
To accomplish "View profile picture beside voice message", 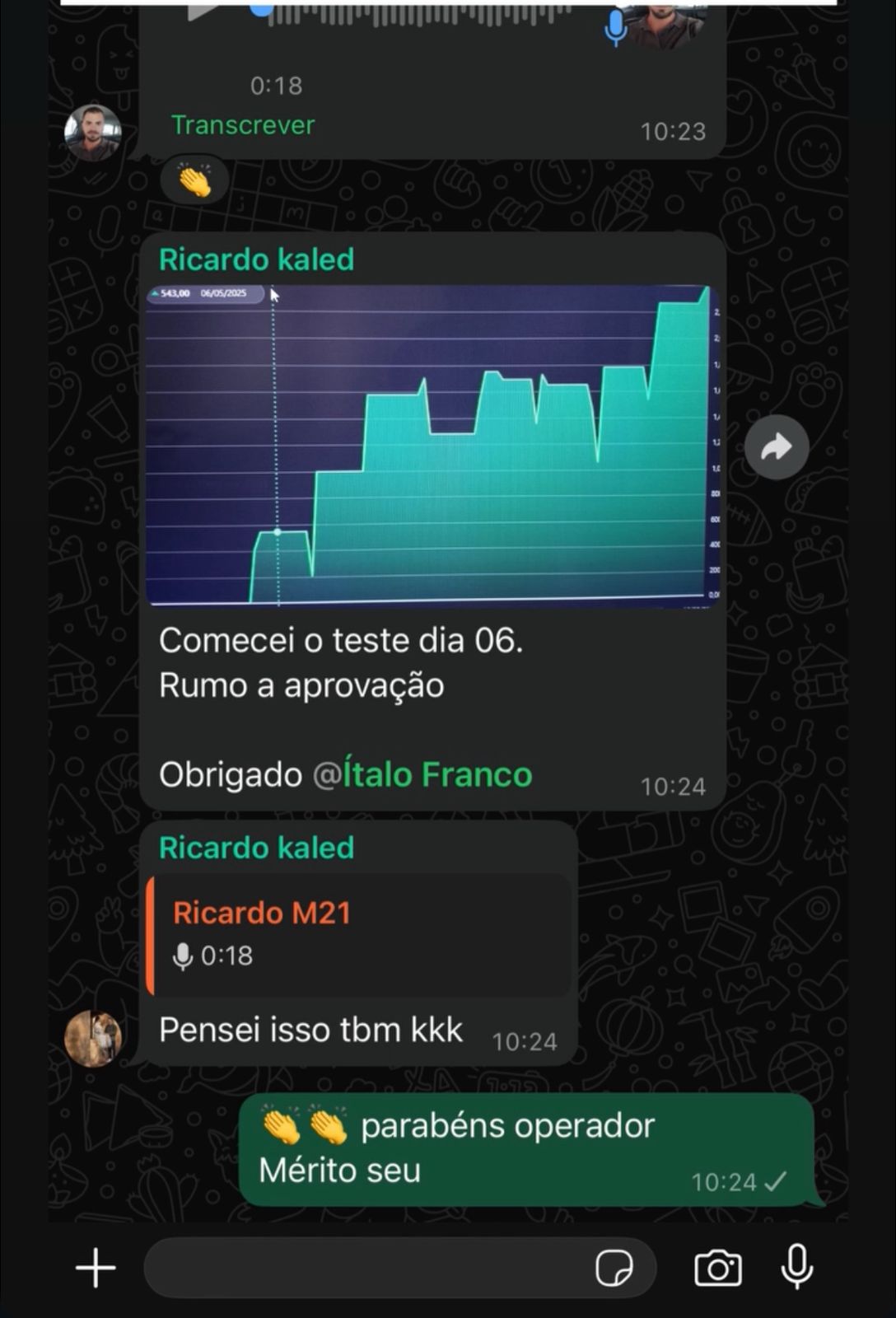I will 93,133.
